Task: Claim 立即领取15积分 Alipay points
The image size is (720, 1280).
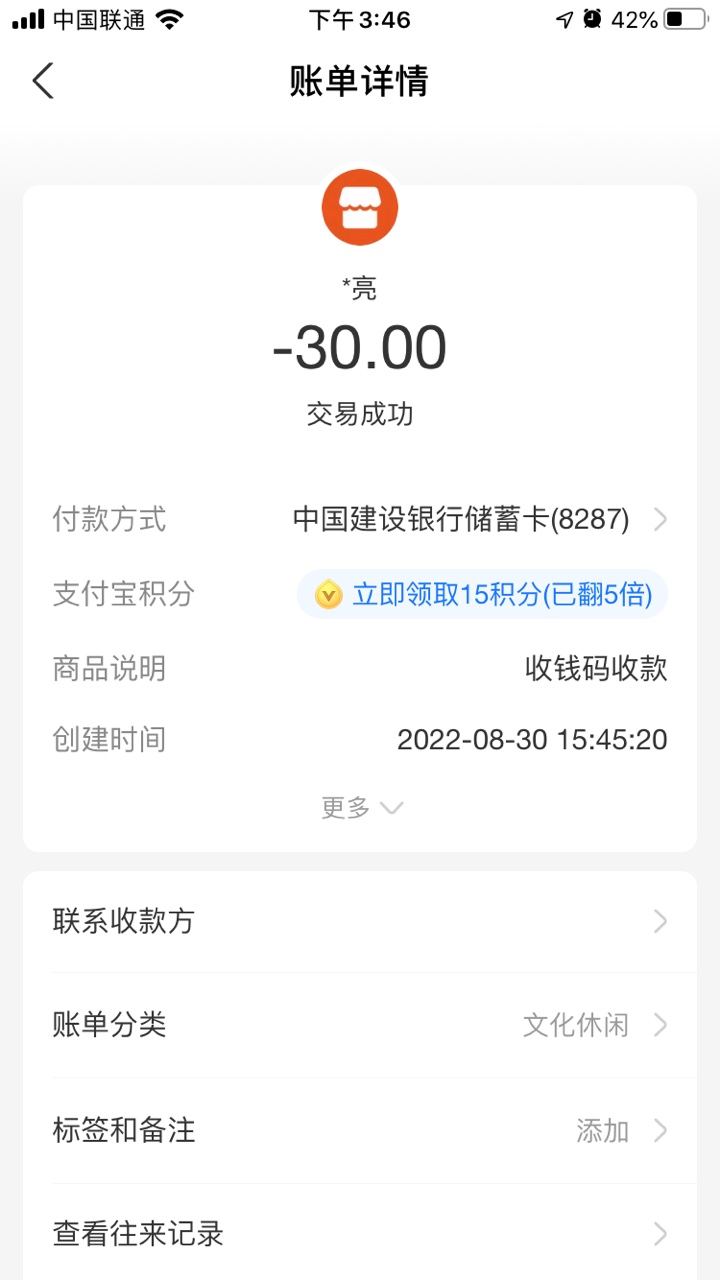Action: click(482, 595)
